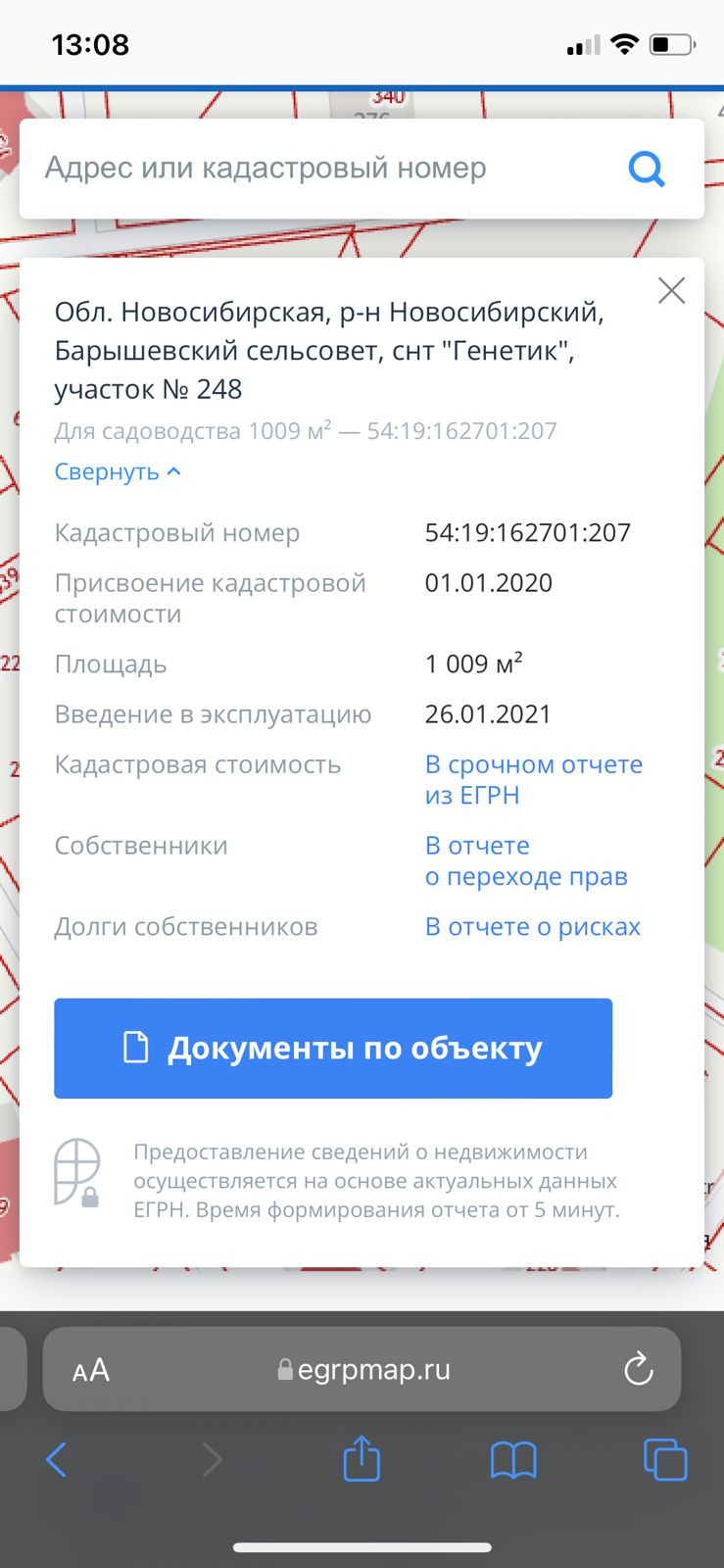Open the 'В отчете о переходе прав' link
The image size is (724, 1568).
pos(526,861)
